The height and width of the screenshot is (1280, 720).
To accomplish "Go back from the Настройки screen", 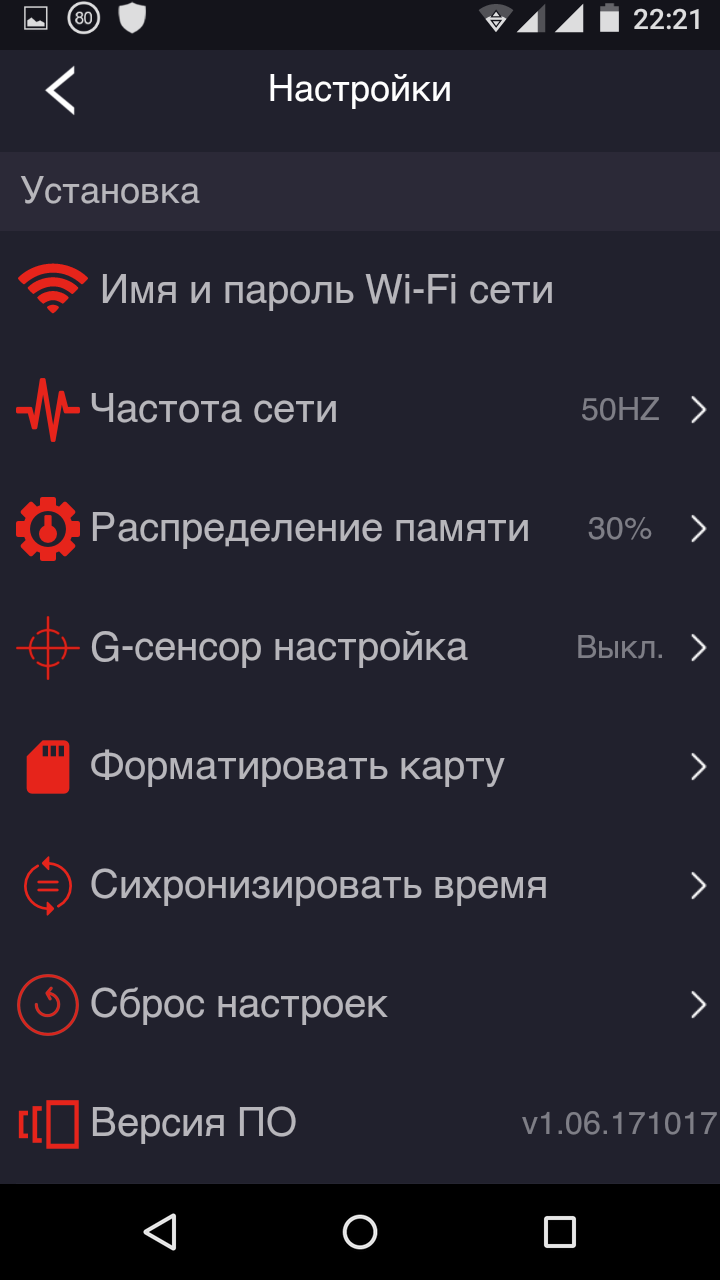I will coord(60,90).
